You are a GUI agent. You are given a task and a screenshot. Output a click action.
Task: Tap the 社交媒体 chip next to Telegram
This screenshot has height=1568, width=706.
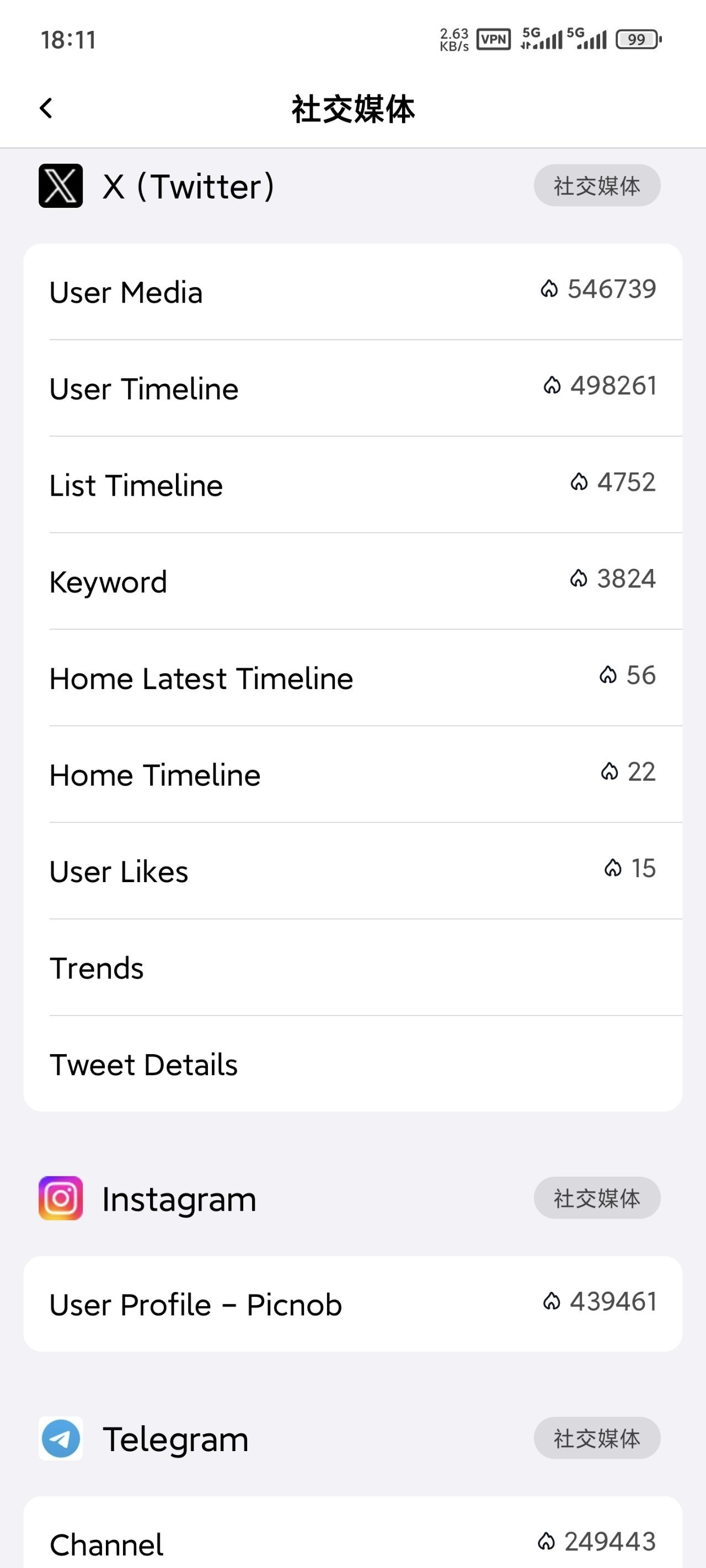[597, 1438]
